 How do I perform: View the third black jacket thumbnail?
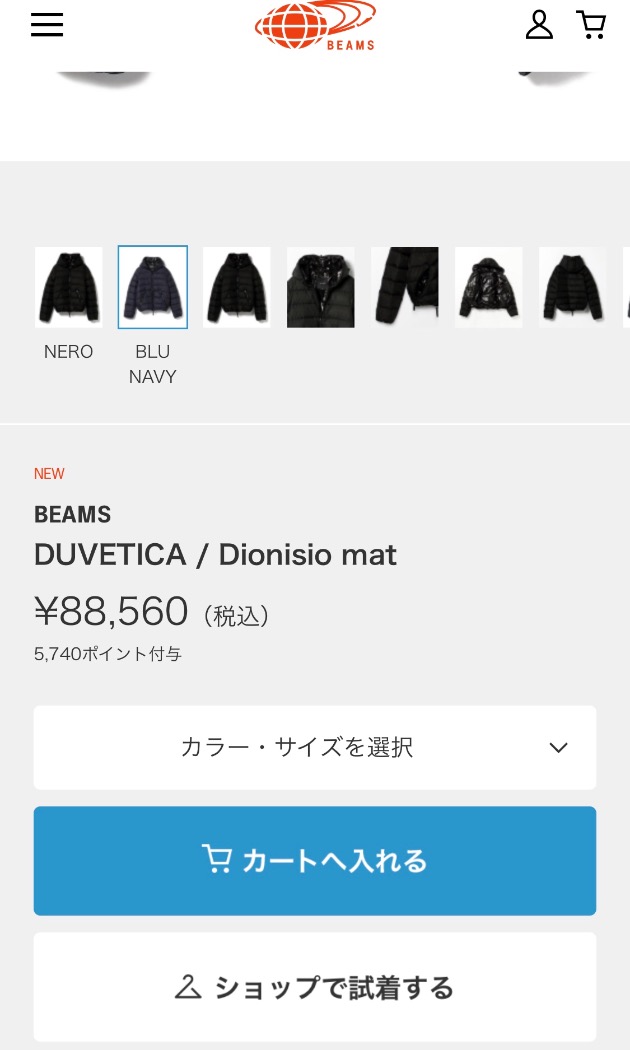(236, 287)
